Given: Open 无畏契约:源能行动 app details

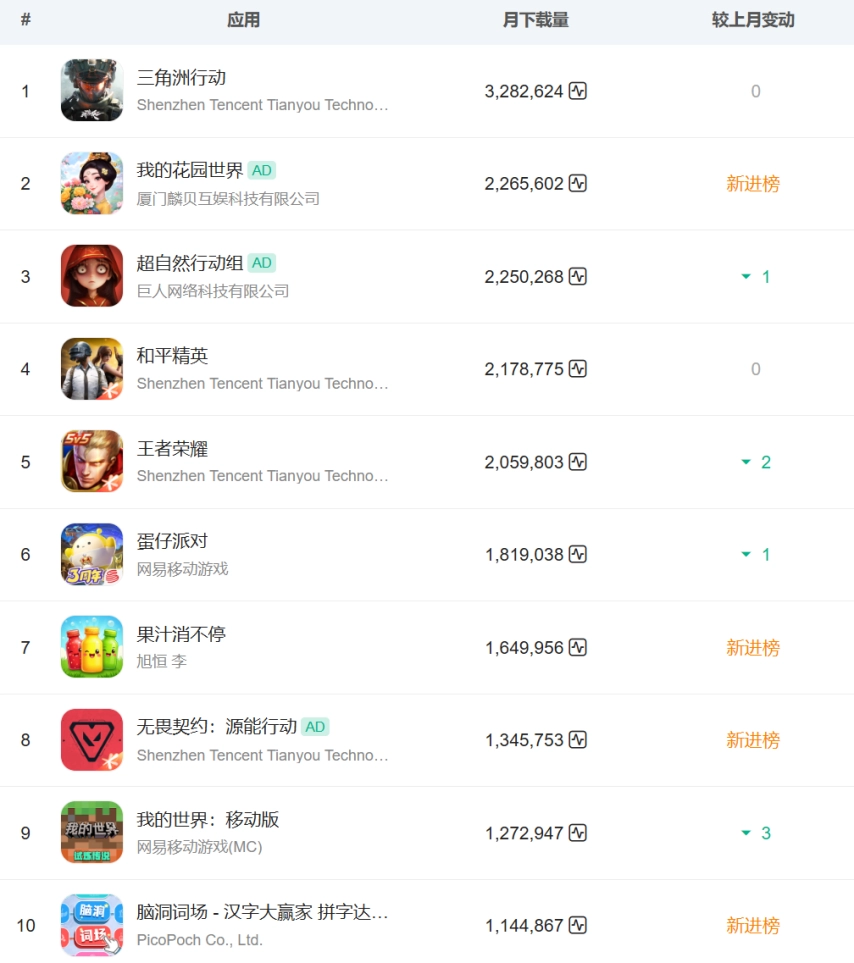Looking at the screenshot, I should click(216, 727).
